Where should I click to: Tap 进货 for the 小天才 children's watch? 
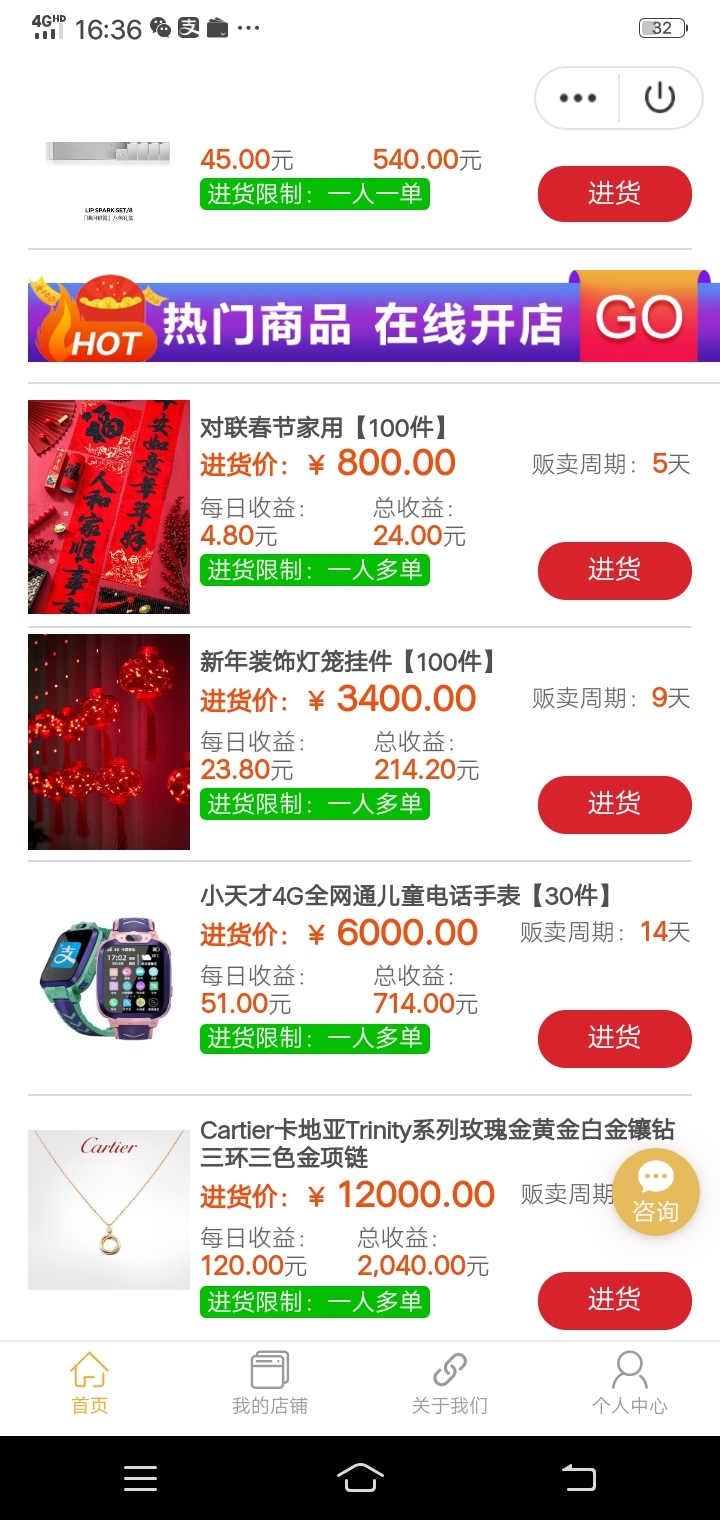point(614,1039)
